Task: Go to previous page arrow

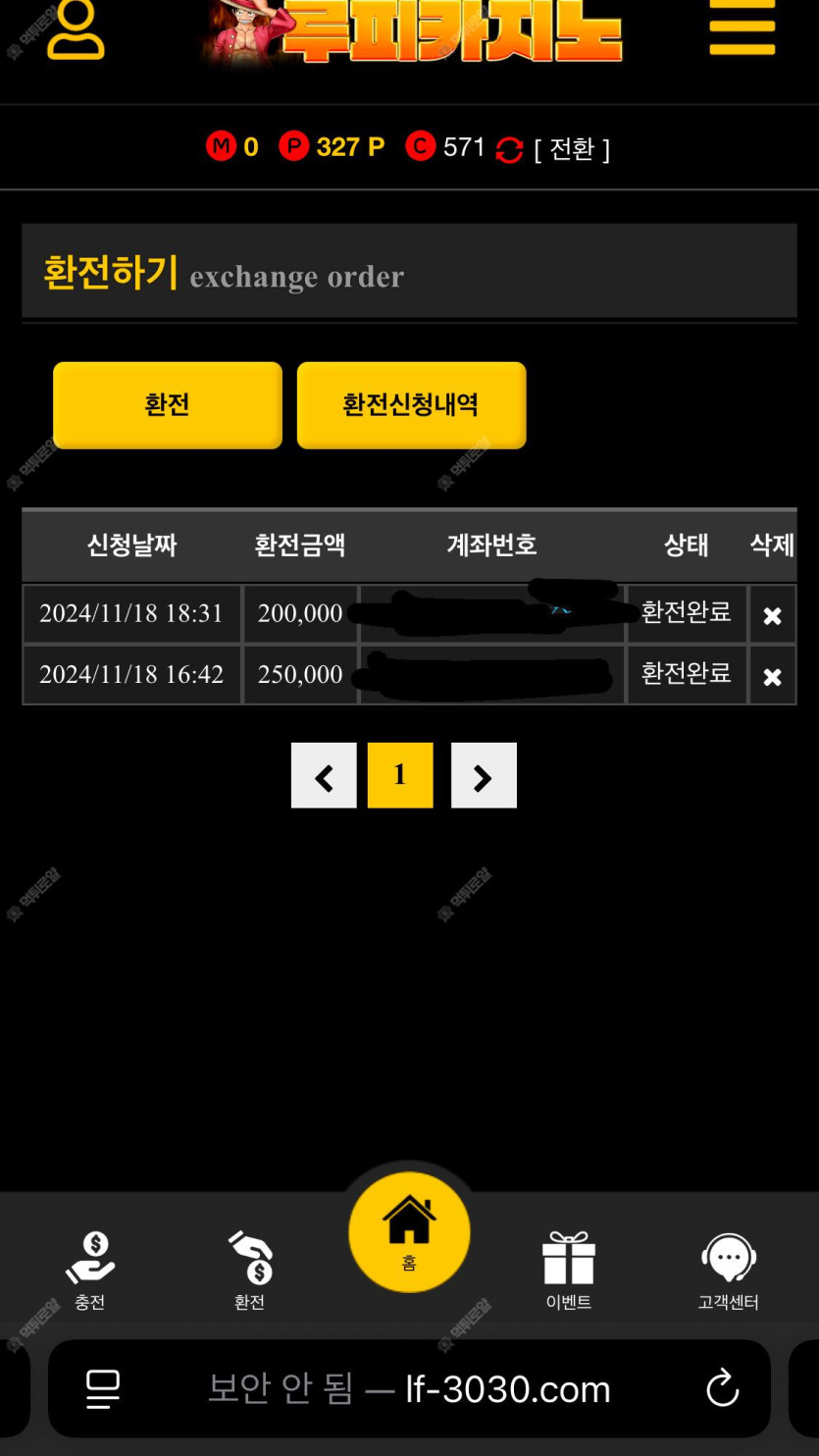Action: 324,776
